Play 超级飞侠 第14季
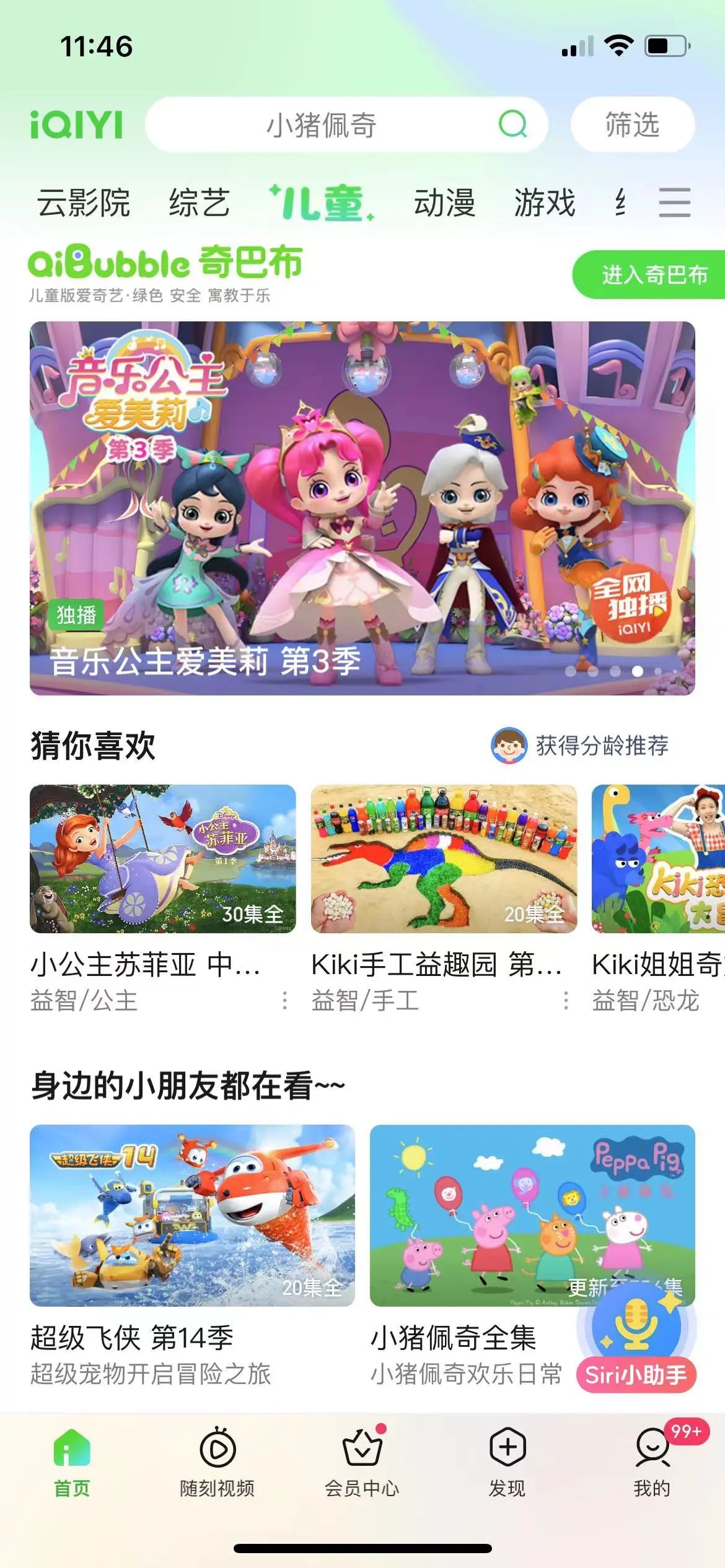The image size is (725, 1568). click(x=192, y=1215)
